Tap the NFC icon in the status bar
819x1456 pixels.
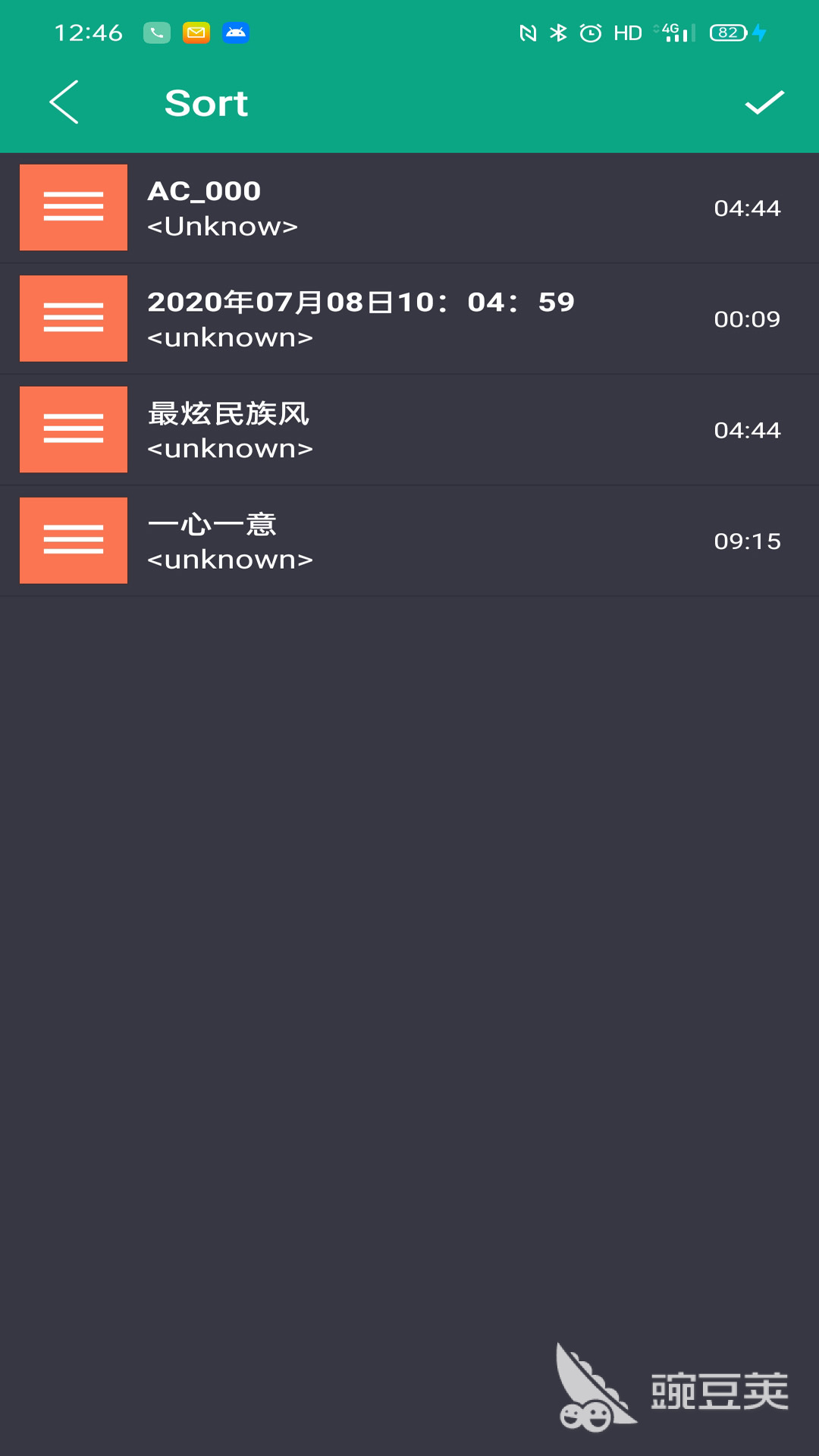pyautogui.click(x=527, y=32)
